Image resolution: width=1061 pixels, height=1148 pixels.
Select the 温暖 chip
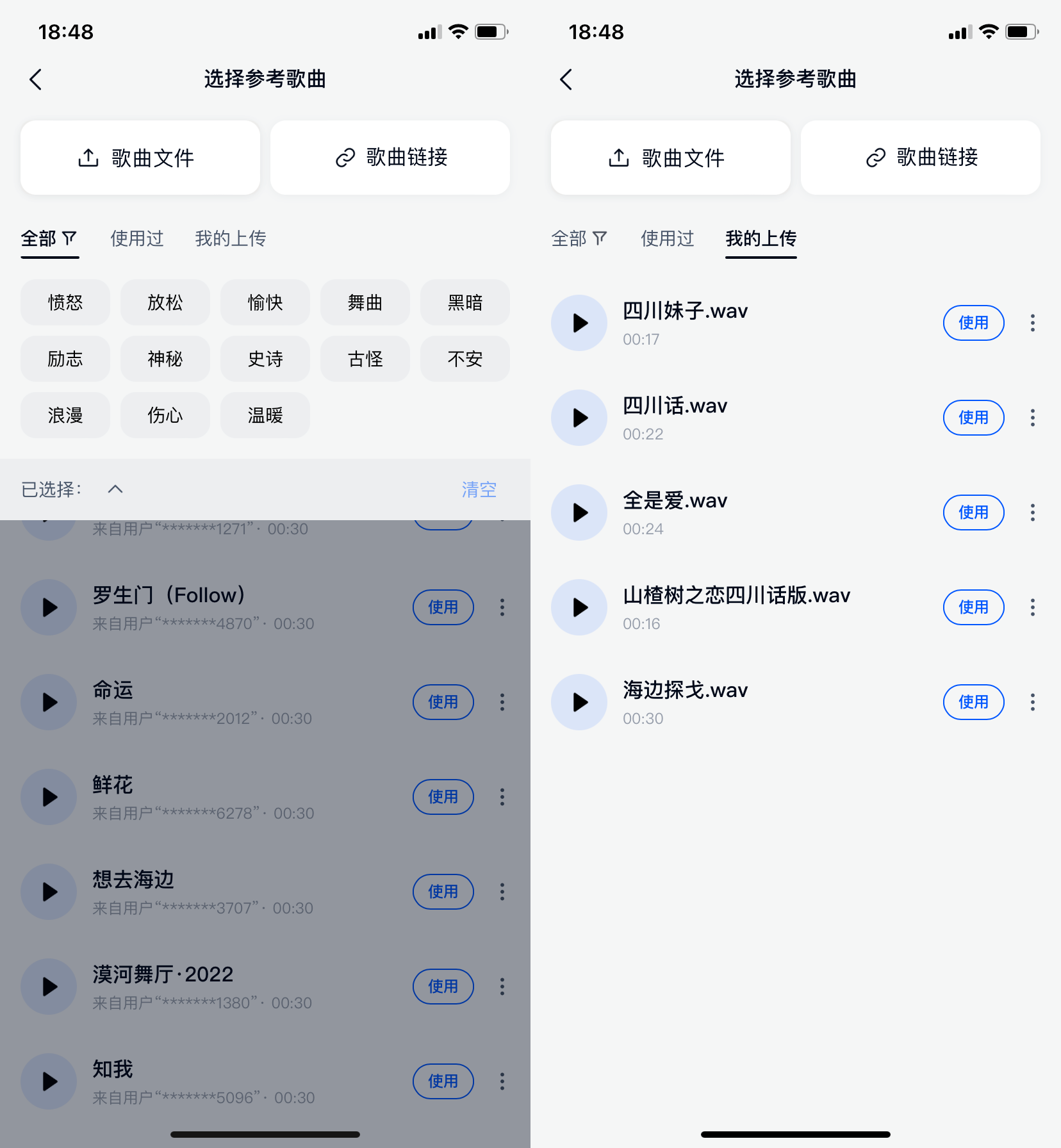[x=265, y=415]
